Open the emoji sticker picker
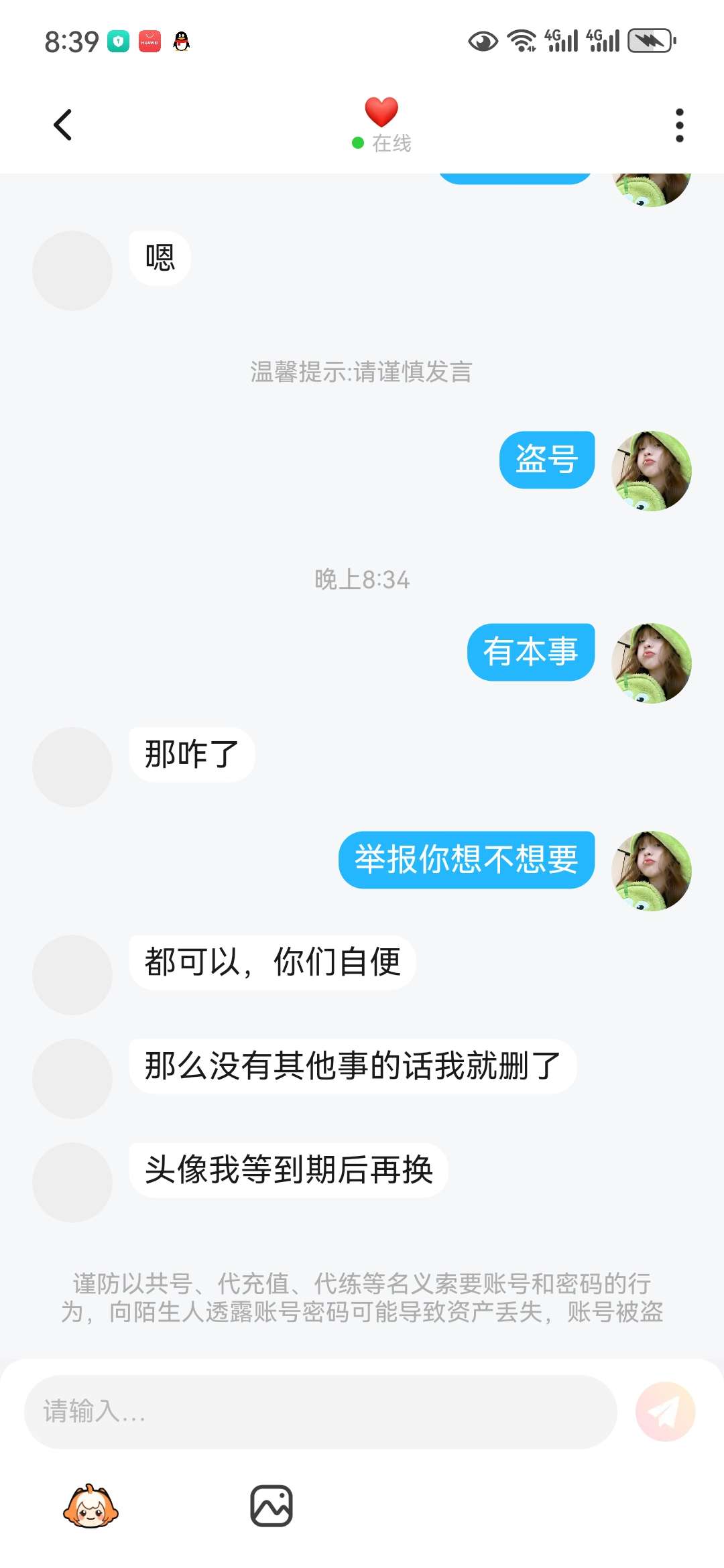The height and width of the screenshot is (1568, 724). pyautogui.click(x=90, y=1506)
